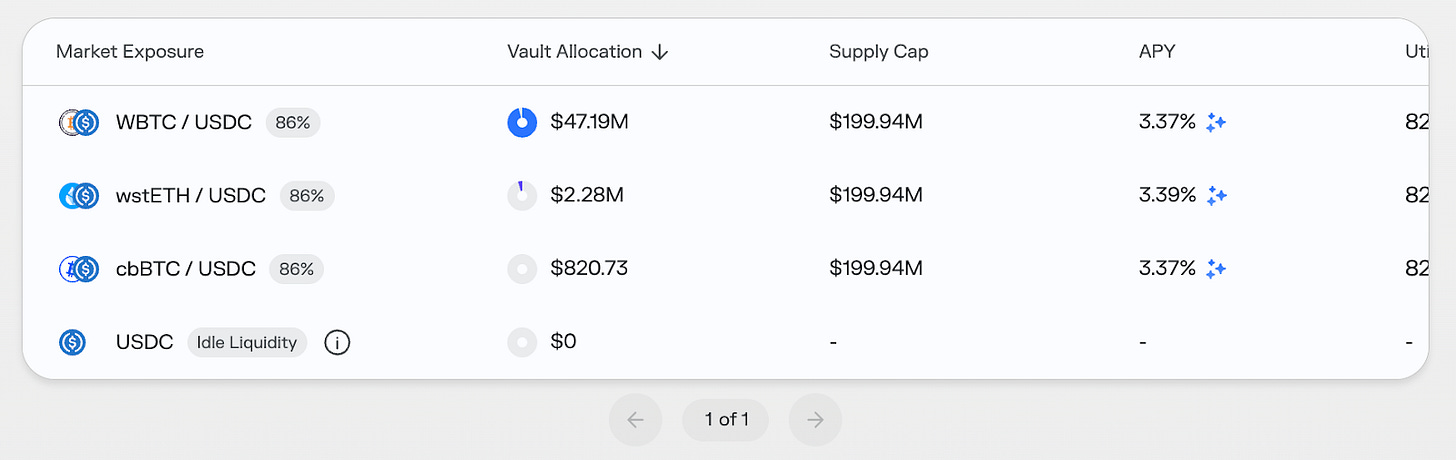Show info about USDC Idle Liquidity

(337, 343)
